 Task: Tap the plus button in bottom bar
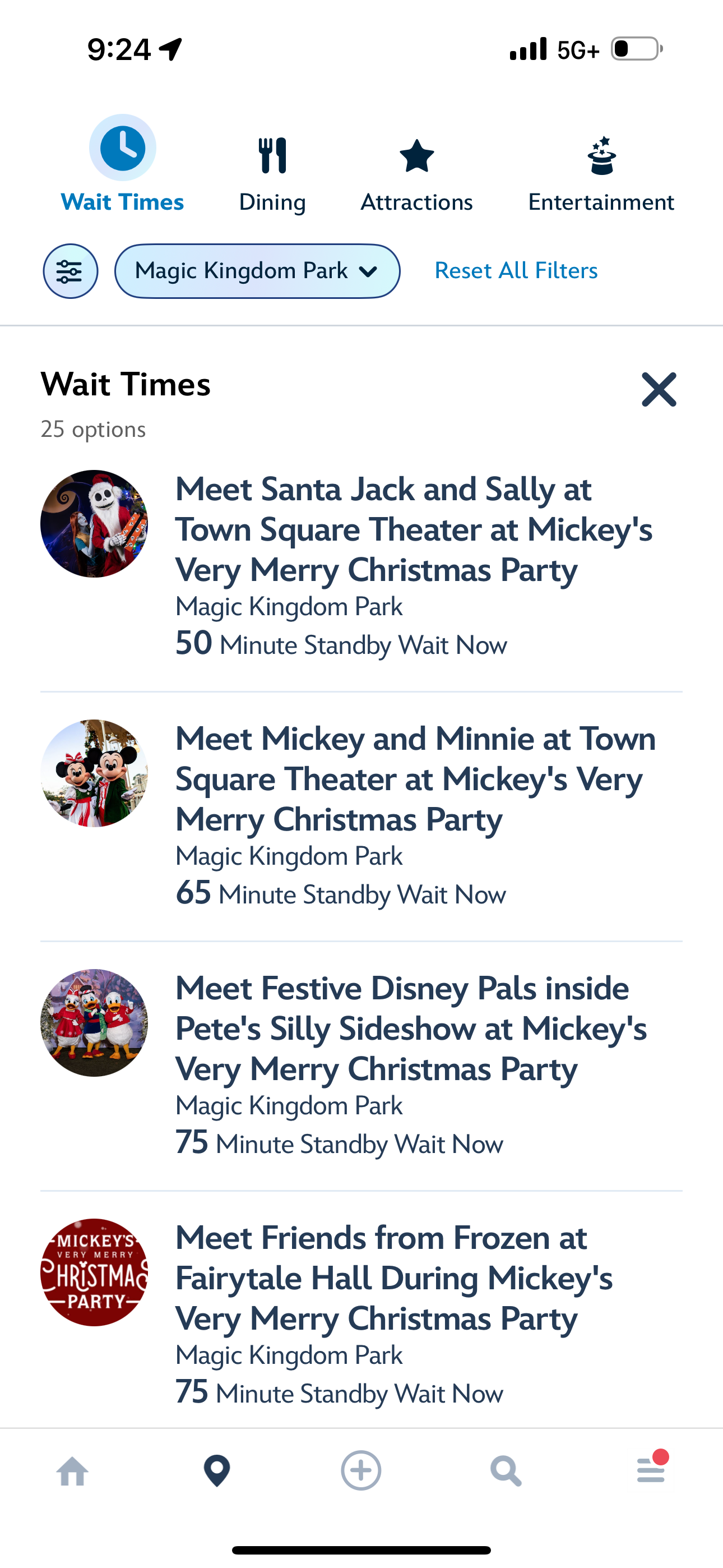(361, 1471)
